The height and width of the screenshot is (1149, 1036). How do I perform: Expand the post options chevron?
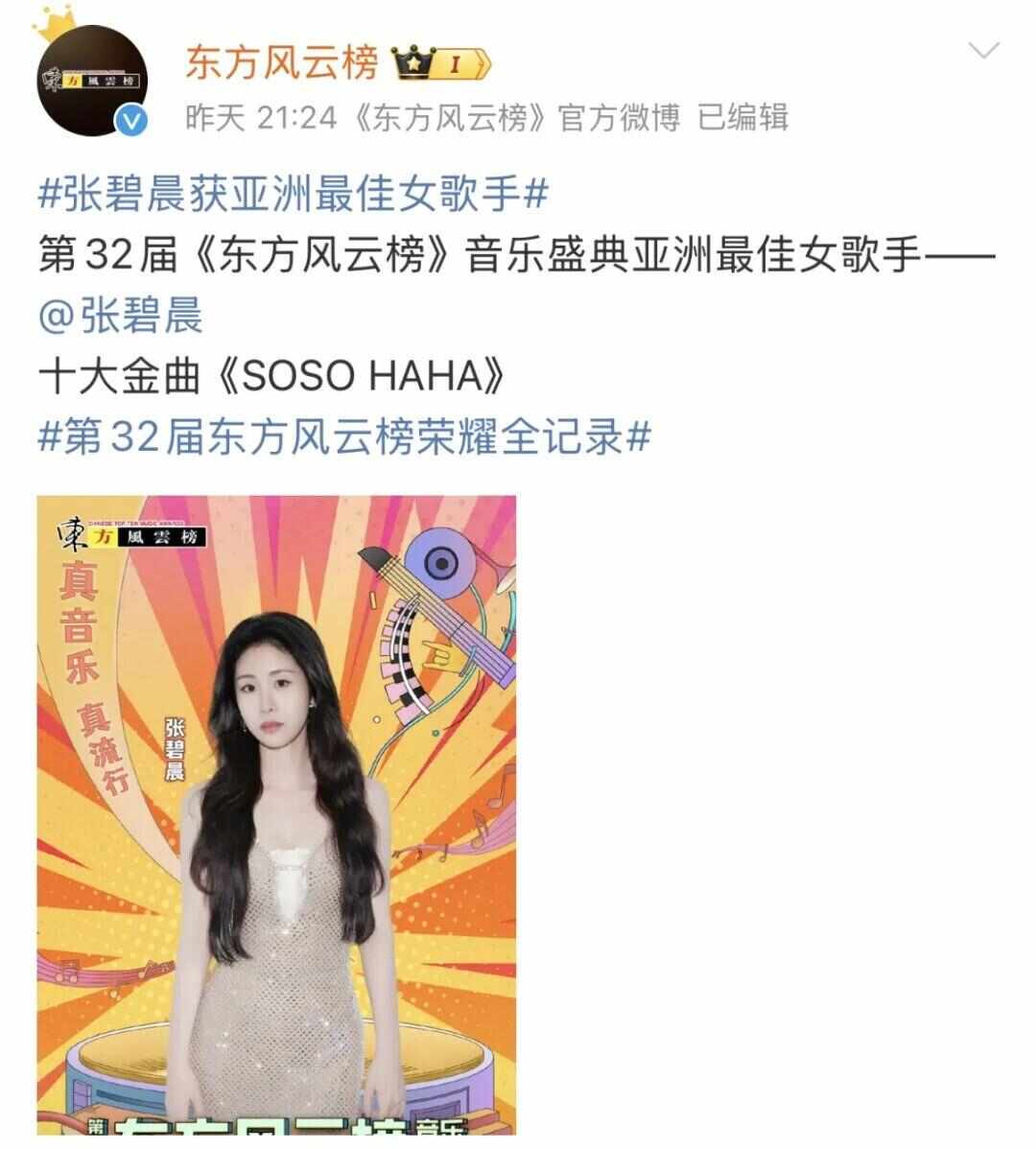[984, 51]
